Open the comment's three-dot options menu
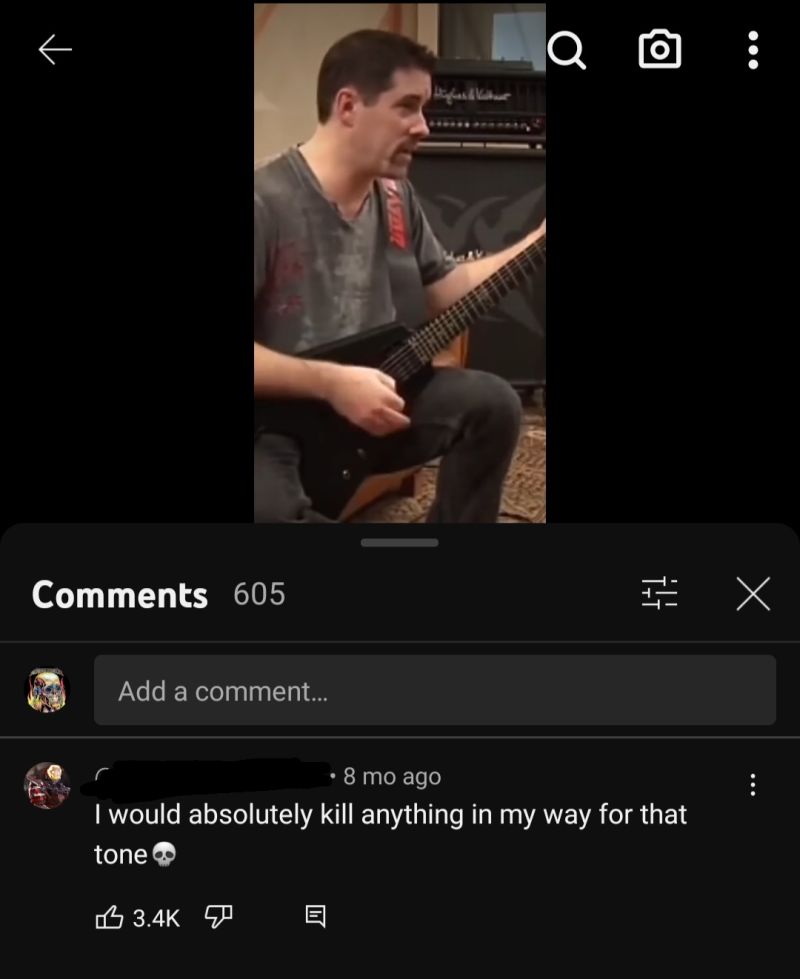This screenshot has height=979, width=800. pyautogui.click(x=753, y=785)
